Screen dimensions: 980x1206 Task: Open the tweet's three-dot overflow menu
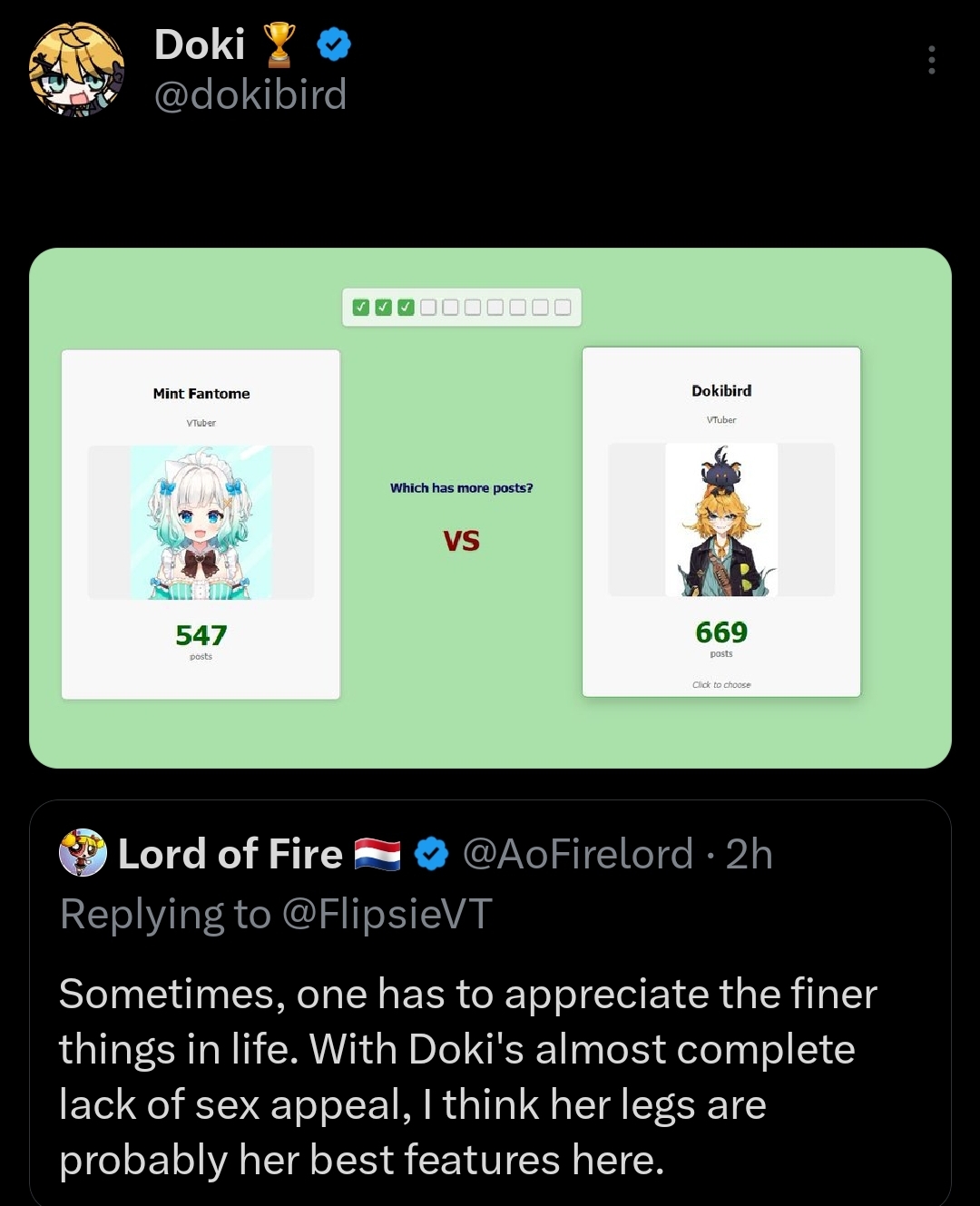(931, 60)
